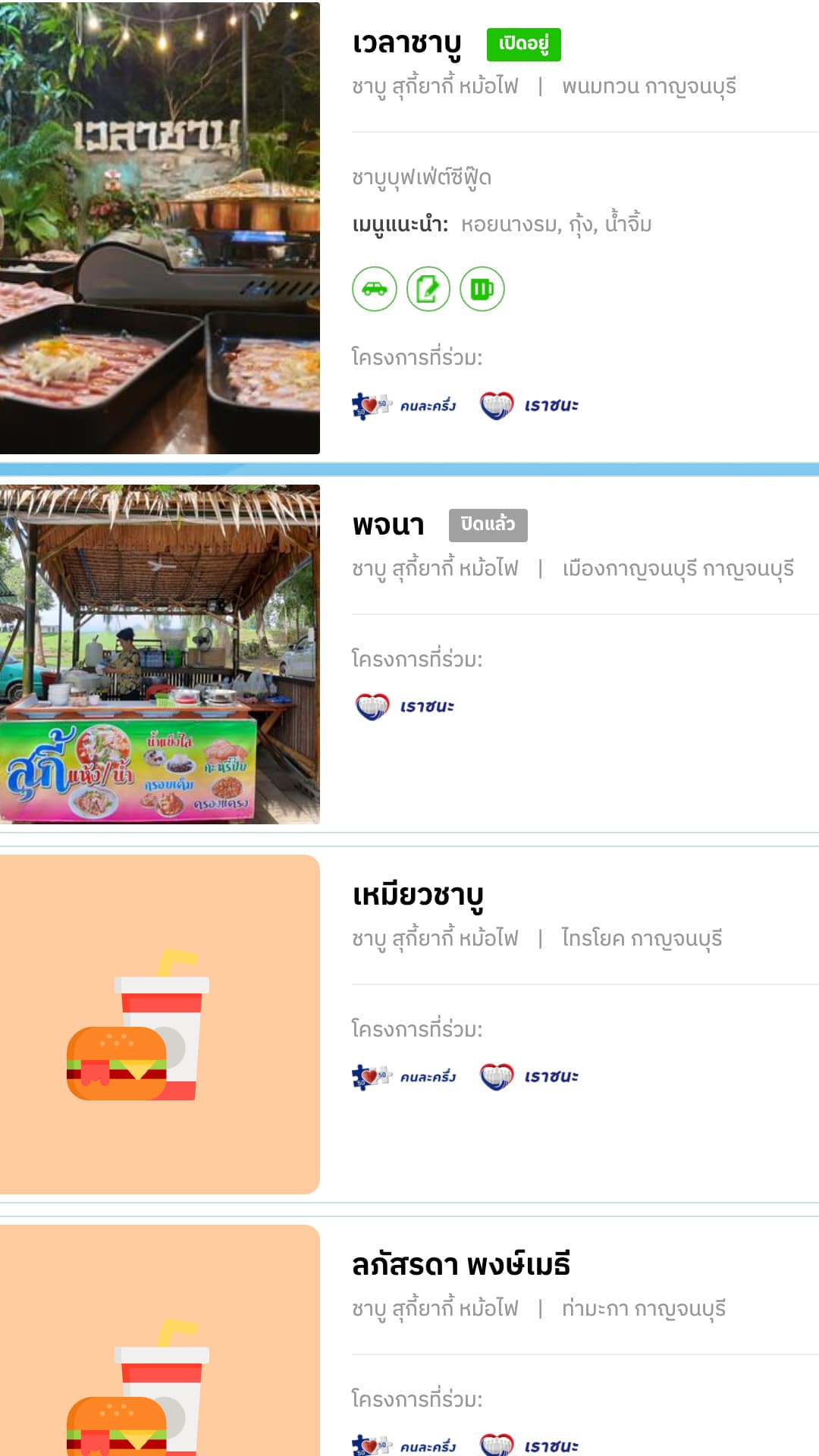Image resolution: width=819 pixels, height=1456 pixels.
Task: Tap the parking car icon under เวลาชาบู
Action: pyautogui.click(x=375, y=289)
